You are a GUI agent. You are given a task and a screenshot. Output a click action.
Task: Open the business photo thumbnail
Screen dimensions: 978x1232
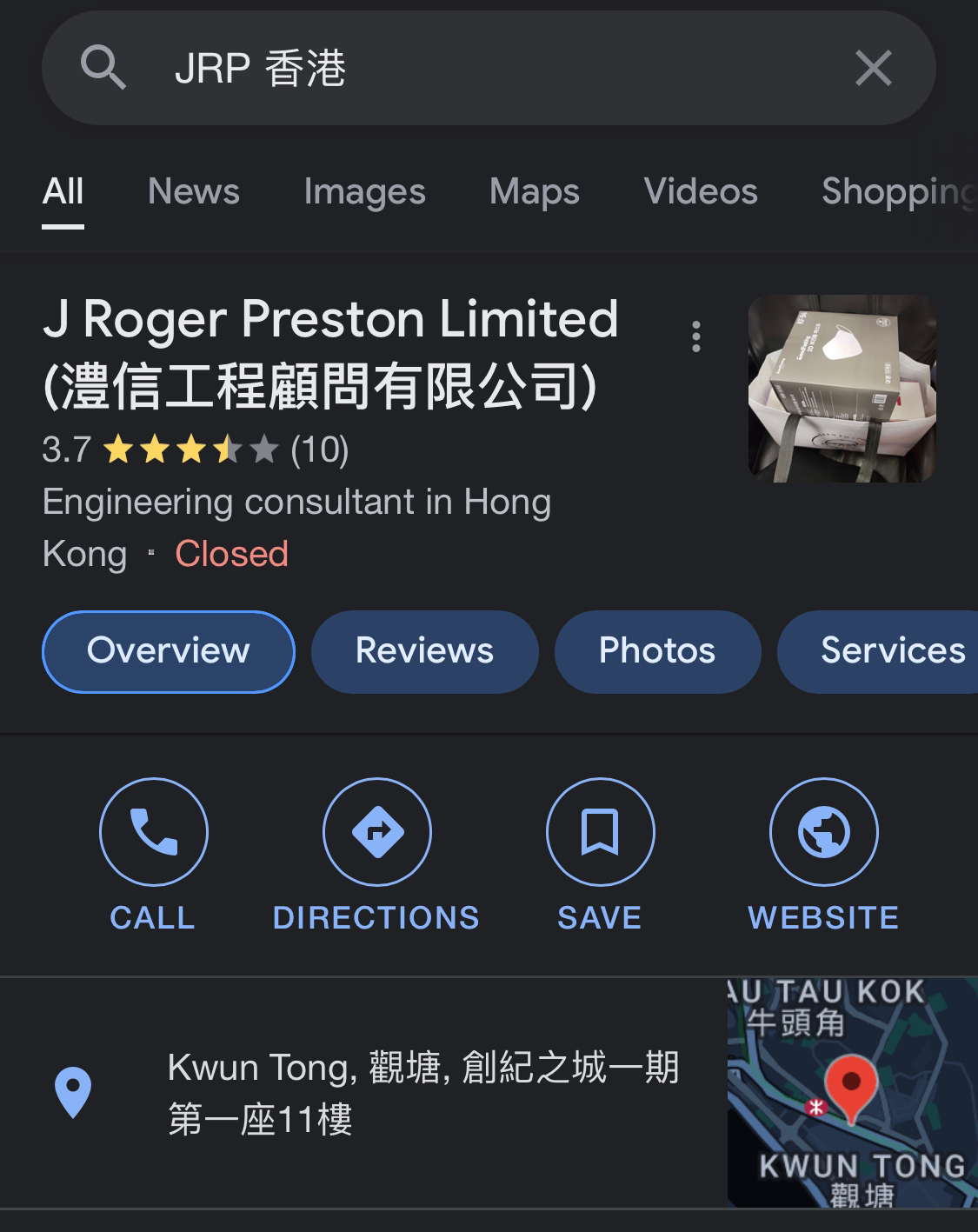(x=842, y=389)
